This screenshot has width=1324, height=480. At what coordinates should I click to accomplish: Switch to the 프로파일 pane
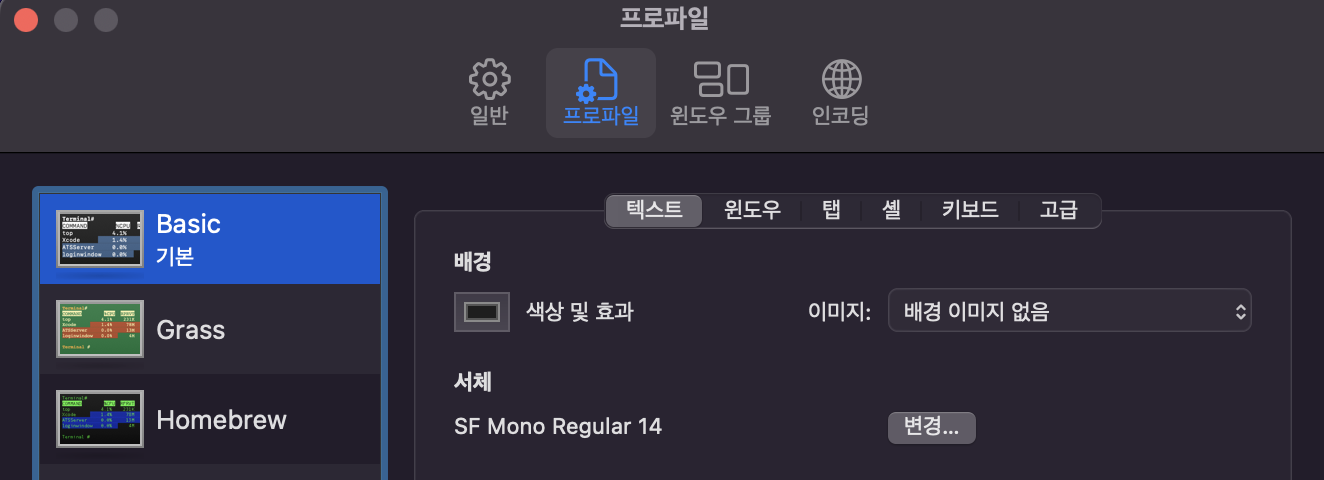[600, 93]
